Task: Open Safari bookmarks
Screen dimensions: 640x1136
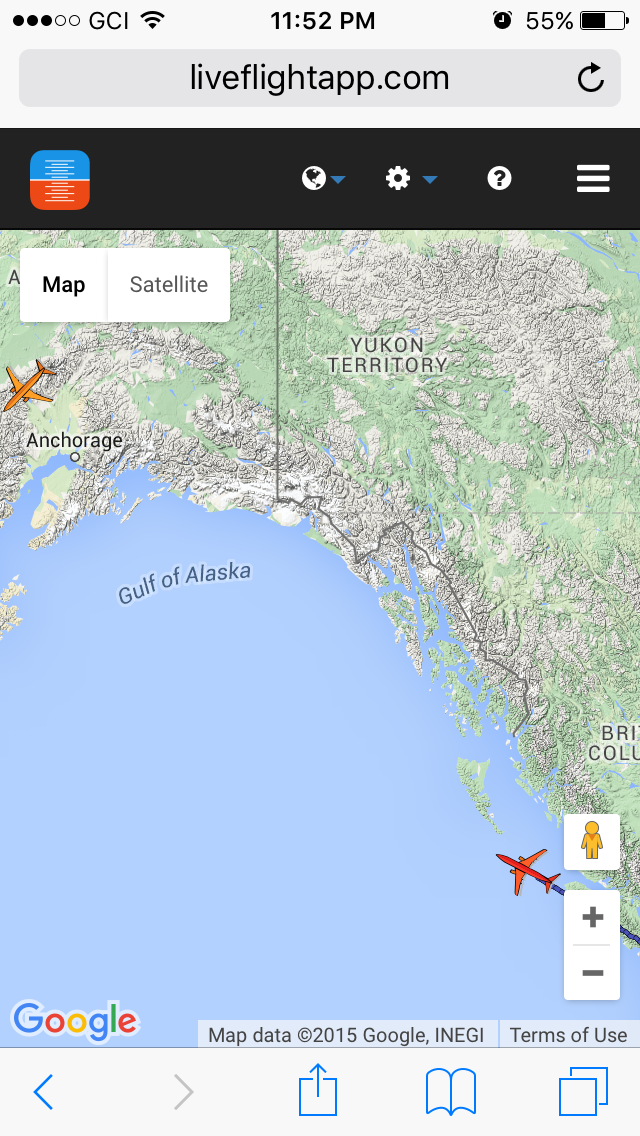Action: (450, 1091)
